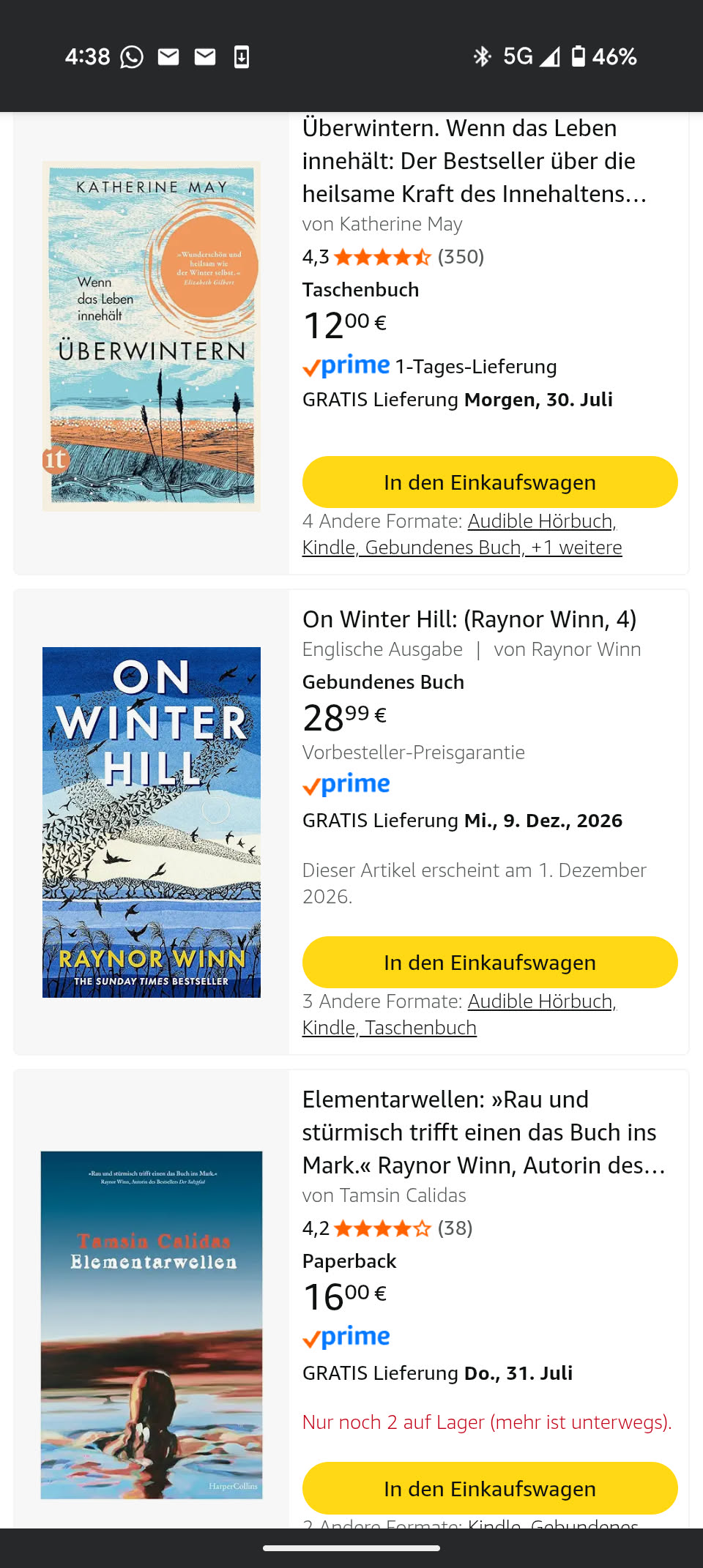View Audible Hörbuch format of On Winter Hill
Image resolution: width=703 pixels, height=1568 pixels.
541,1001
